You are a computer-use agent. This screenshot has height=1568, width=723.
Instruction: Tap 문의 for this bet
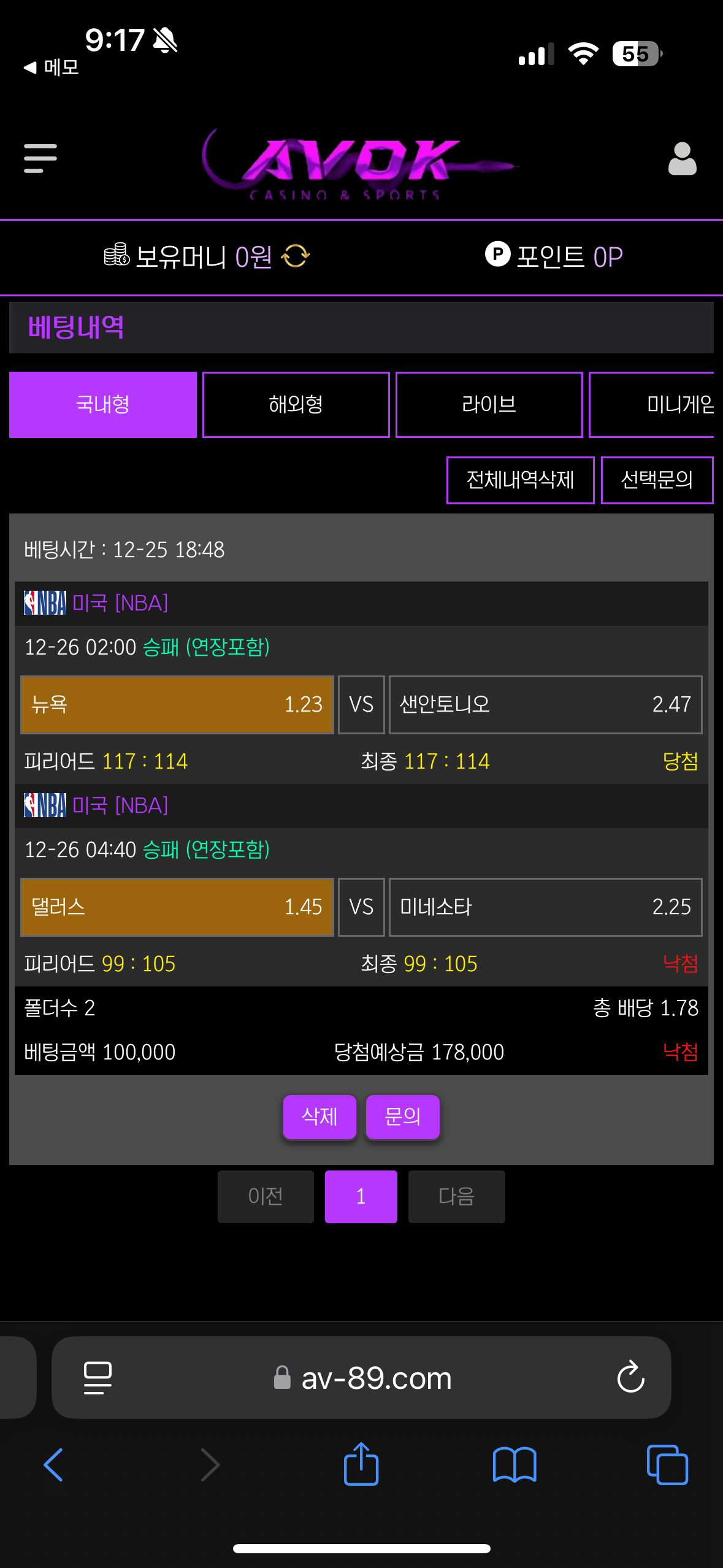pos(402,1116)
